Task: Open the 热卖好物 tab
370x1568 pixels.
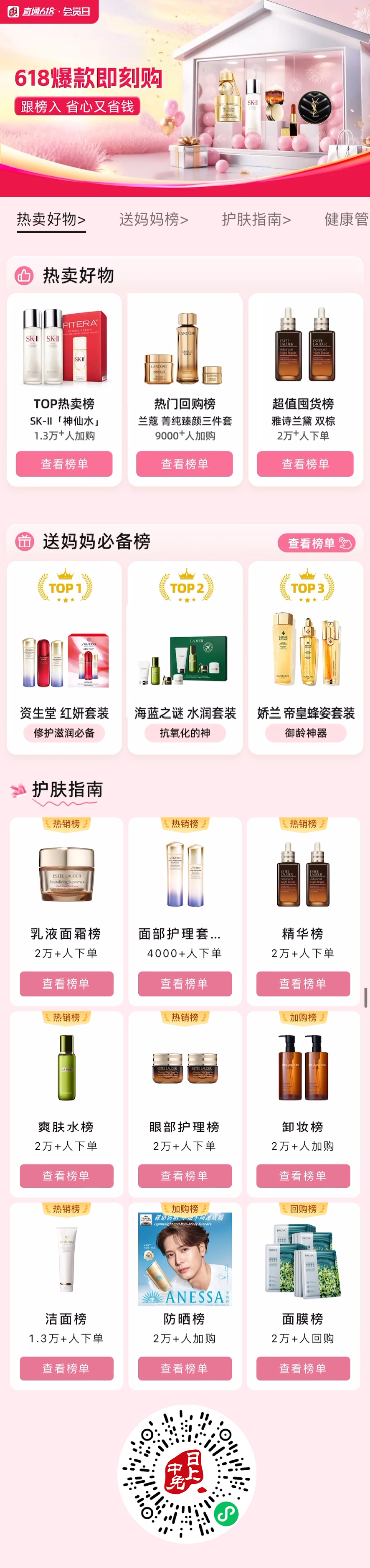Action: click(x=51, y=219)
